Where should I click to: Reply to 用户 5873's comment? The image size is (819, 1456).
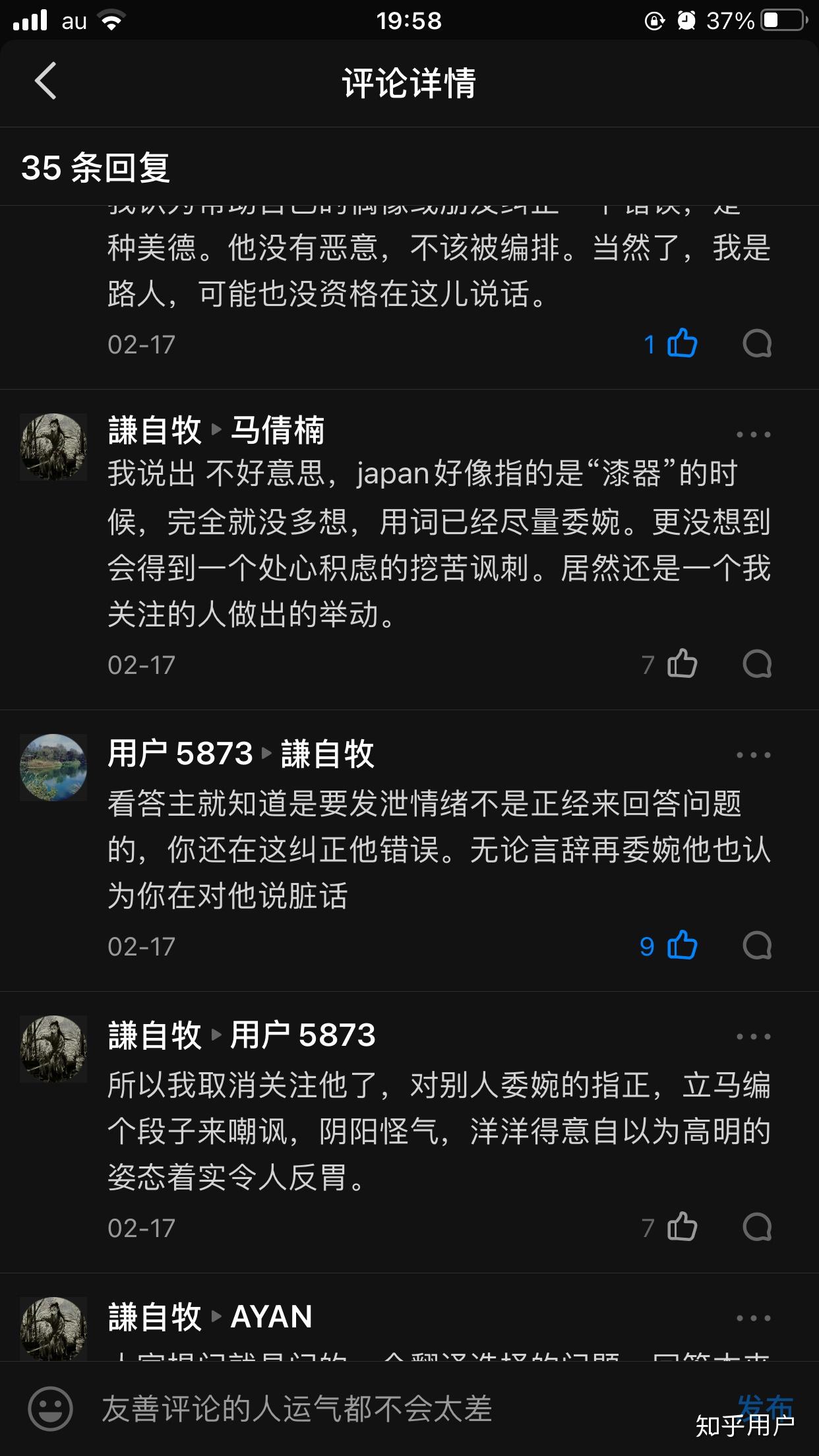[x=756, y=946]
